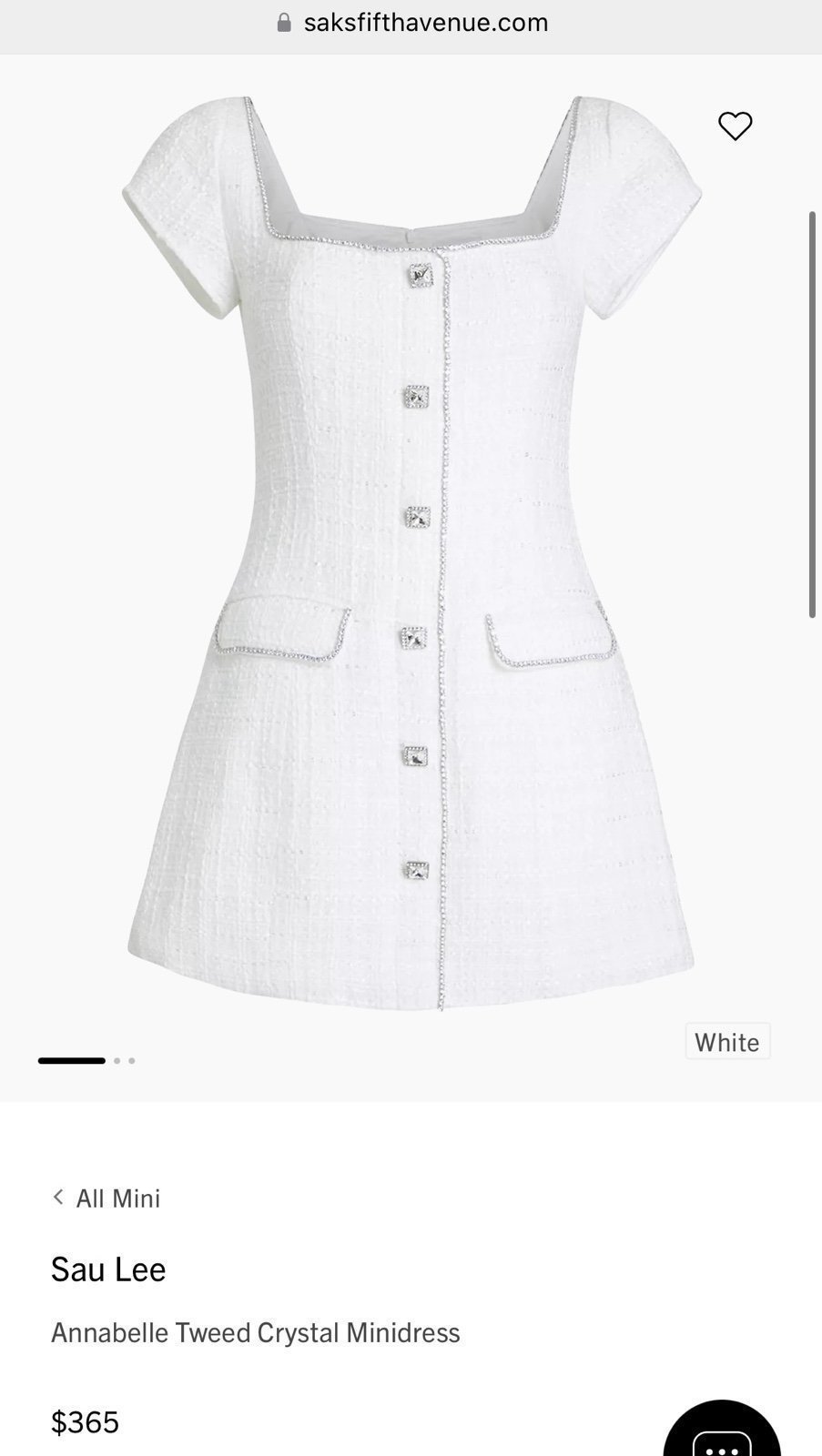Open the white minidress product image
The image size is (822, 1456).
[411, 553]
